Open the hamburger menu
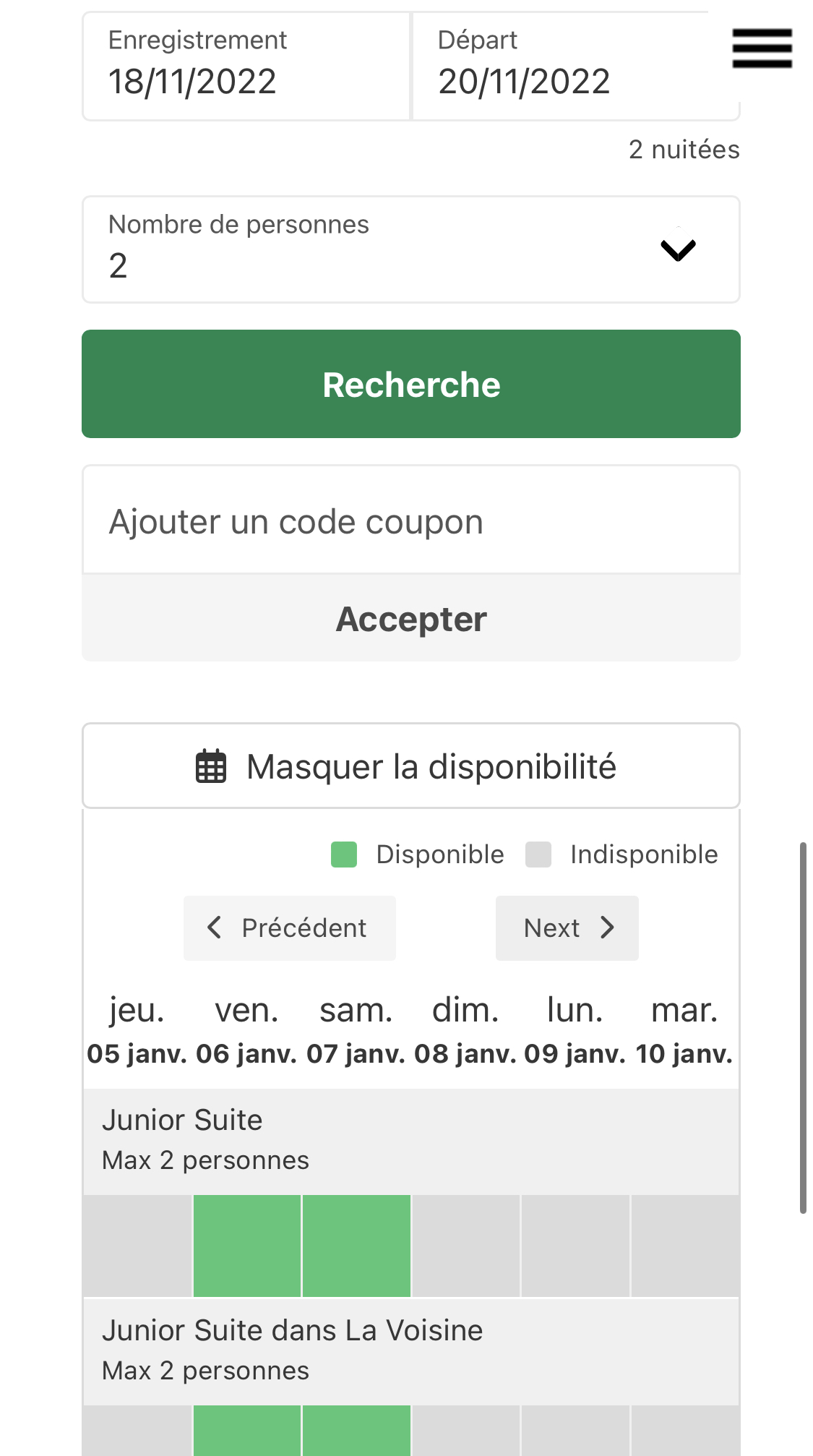This screenshot has height=1456, width=813. coord(762,48)
